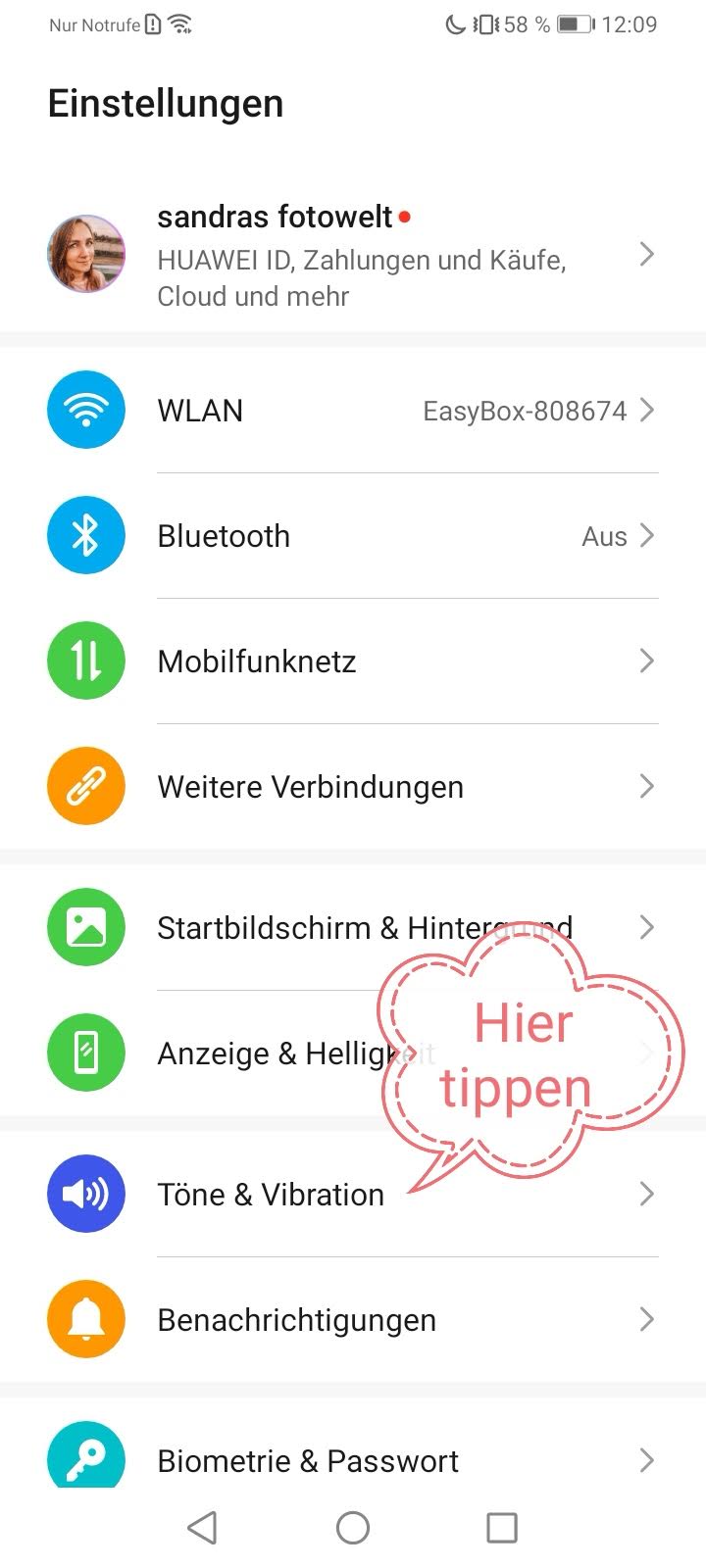The width and height of the screenshot is (706, 1568).
Task: Open WLAN settings via the Wi-Fi icon
Action: 85,410
